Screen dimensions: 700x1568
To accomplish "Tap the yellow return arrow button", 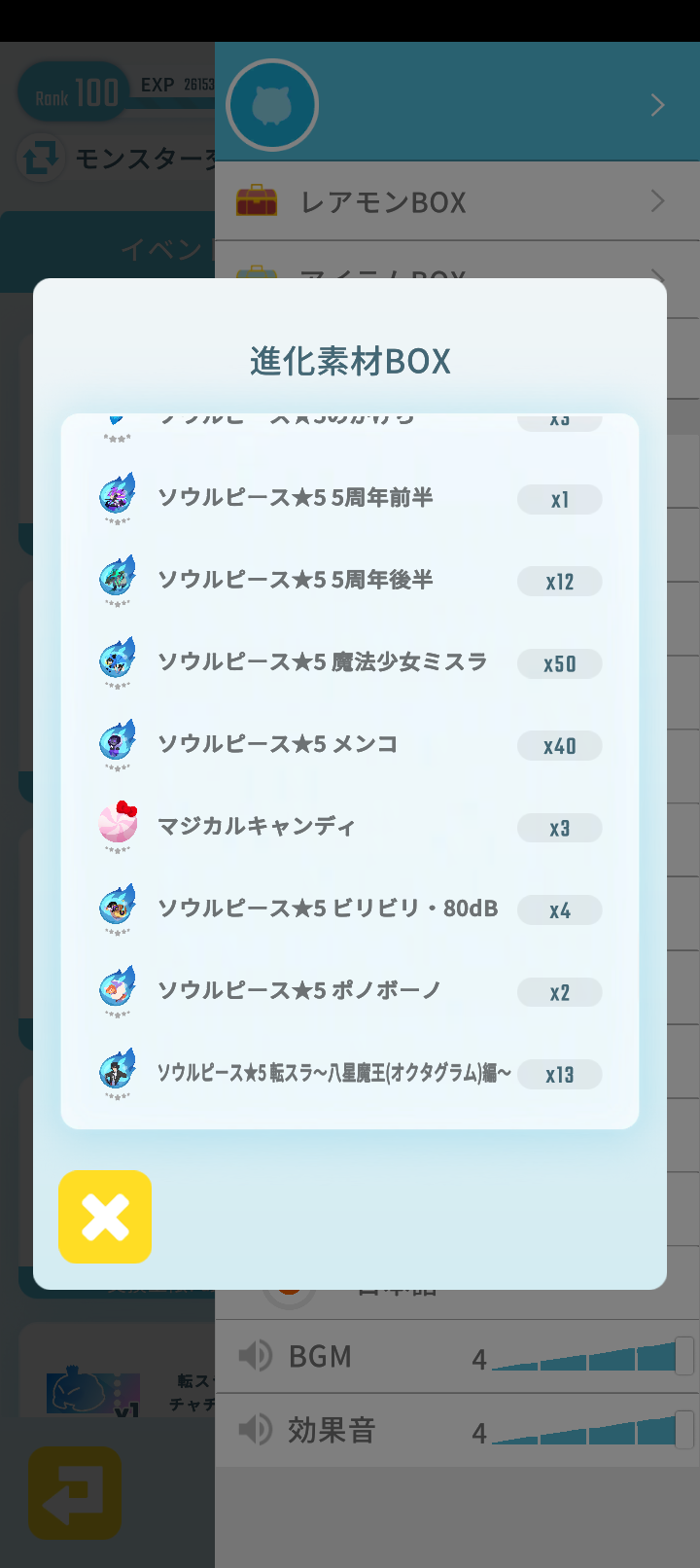I will (74, 1495).
